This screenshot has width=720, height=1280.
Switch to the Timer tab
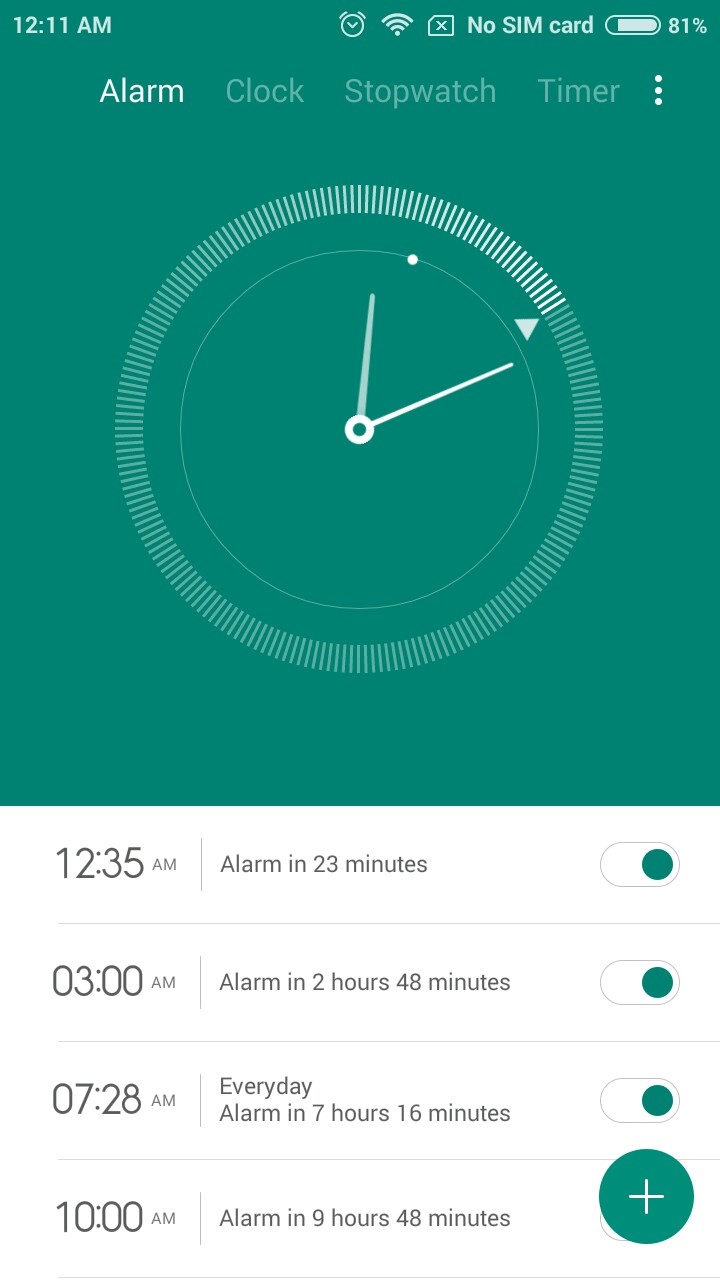(x=578, y=91)
